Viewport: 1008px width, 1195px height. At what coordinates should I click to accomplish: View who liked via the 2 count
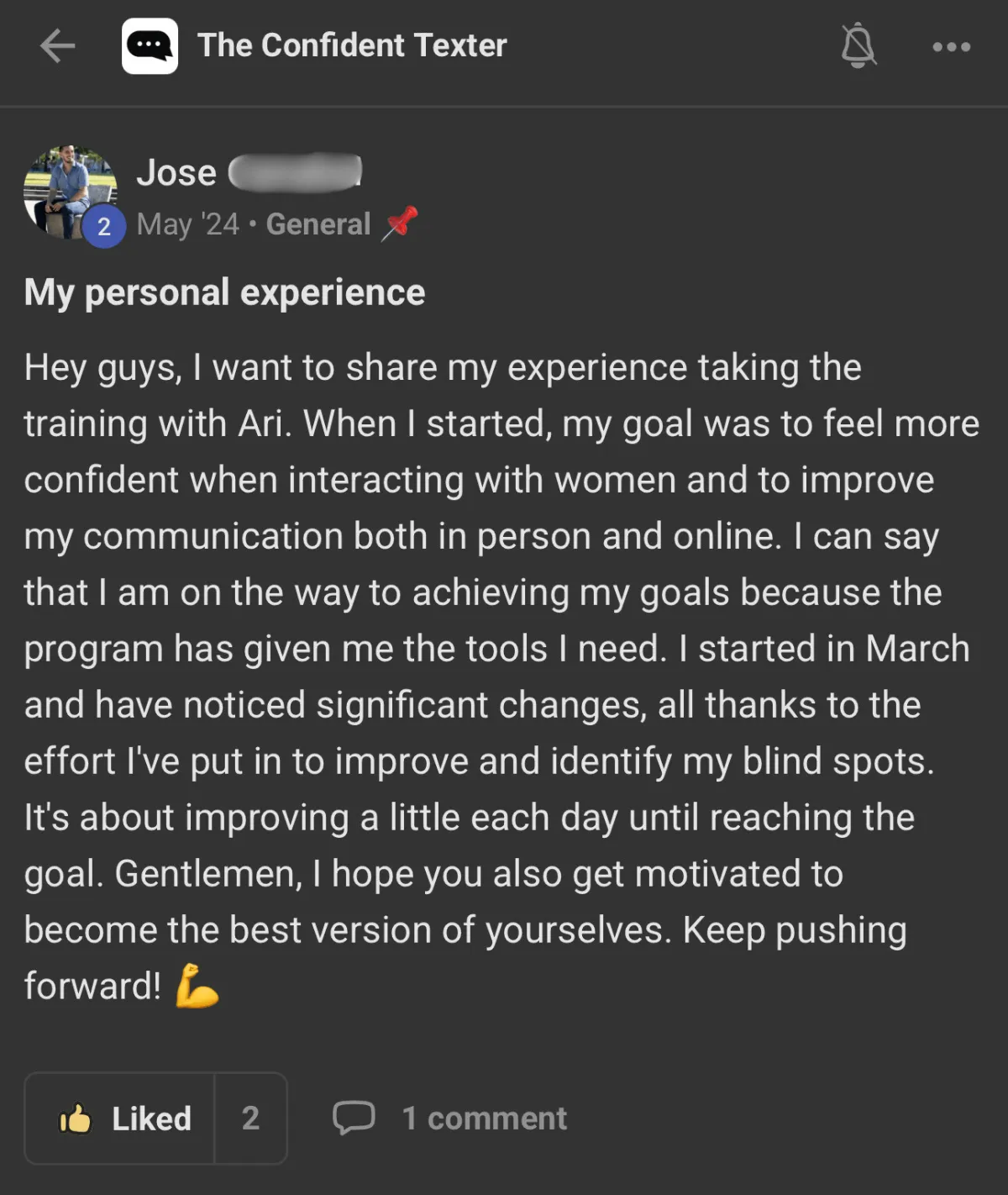click(x=250, y=1118)
